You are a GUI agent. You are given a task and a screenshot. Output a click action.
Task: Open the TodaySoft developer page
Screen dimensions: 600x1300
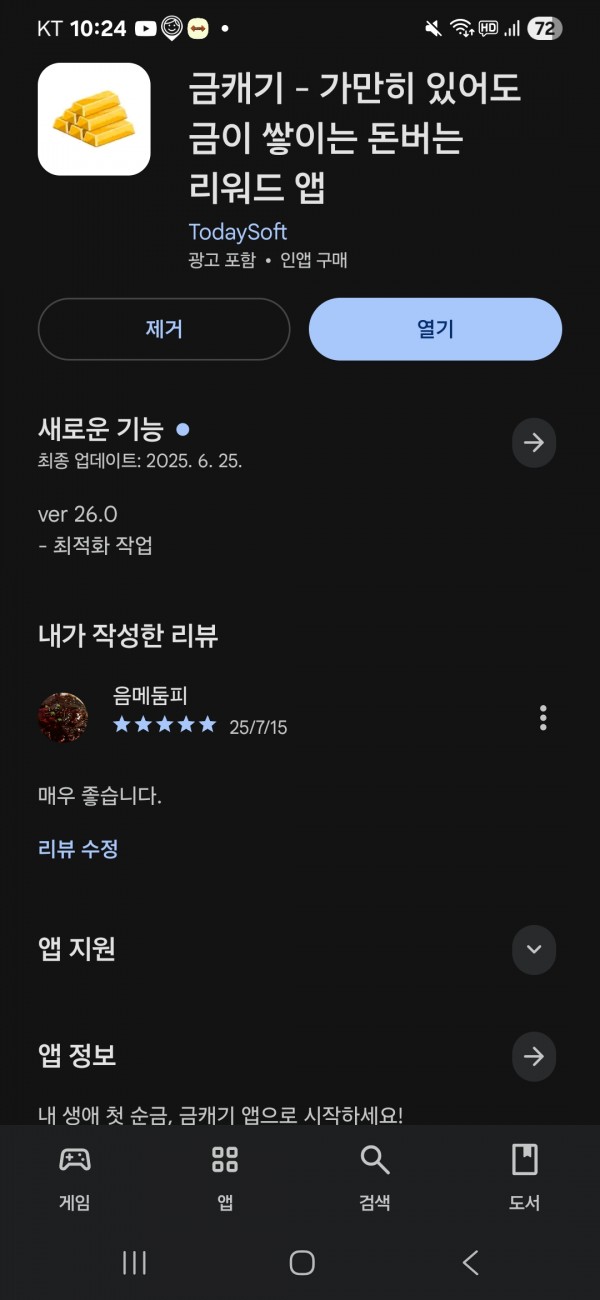[x=238, y=231]
